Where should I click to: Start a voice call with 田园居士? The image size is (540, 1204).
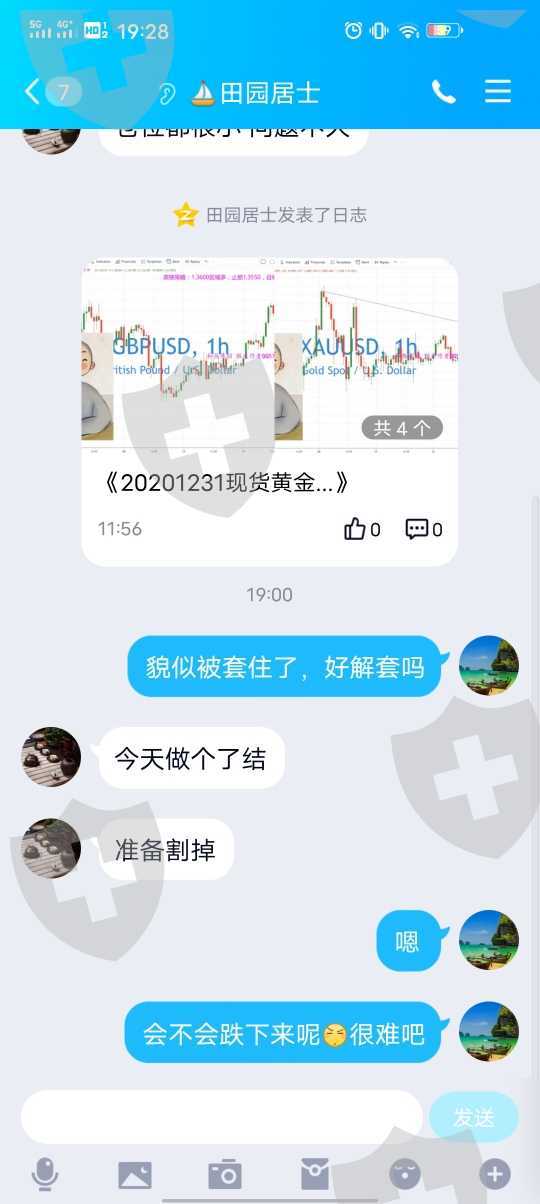tap(444, 92)
